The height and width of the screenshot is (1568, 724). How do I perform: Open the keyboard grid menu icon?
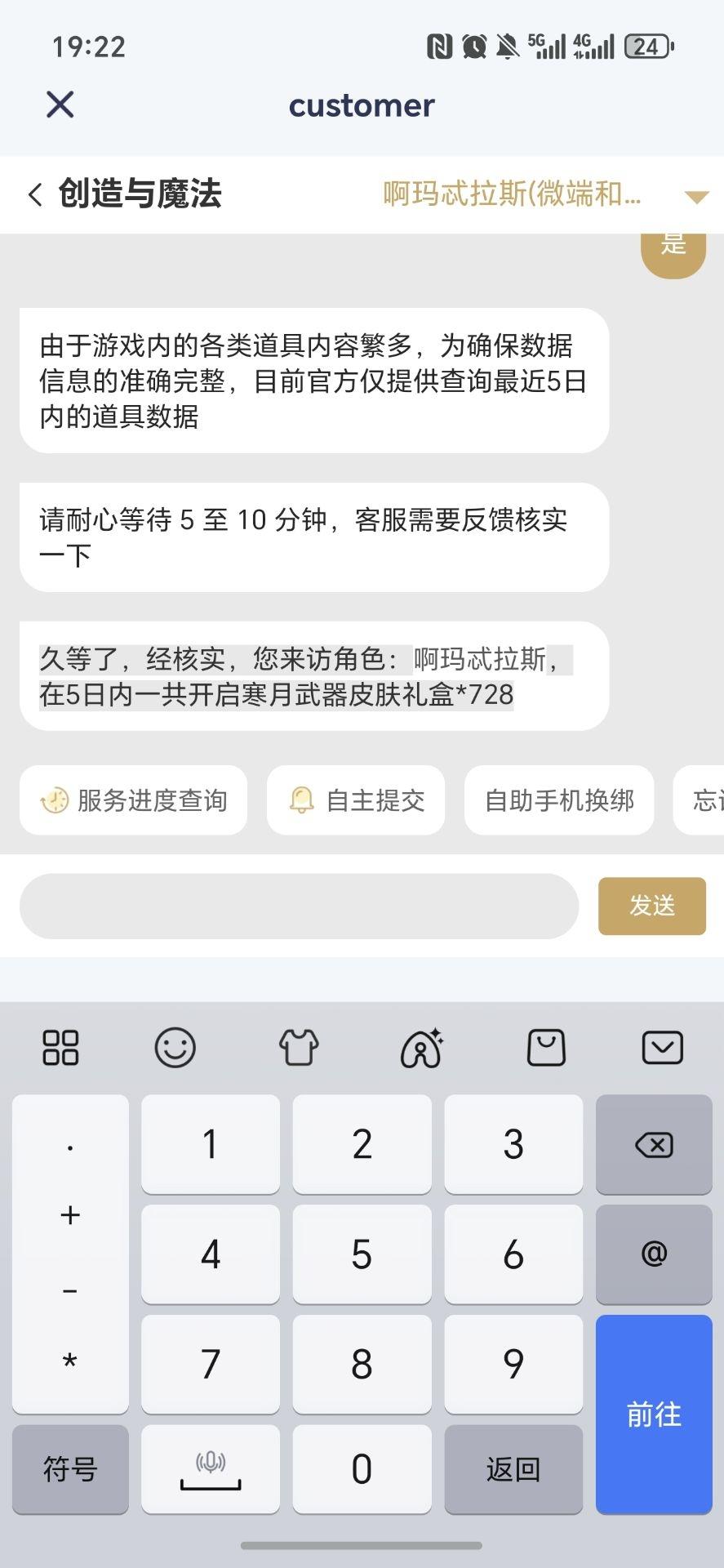[x=60, y=1048]
